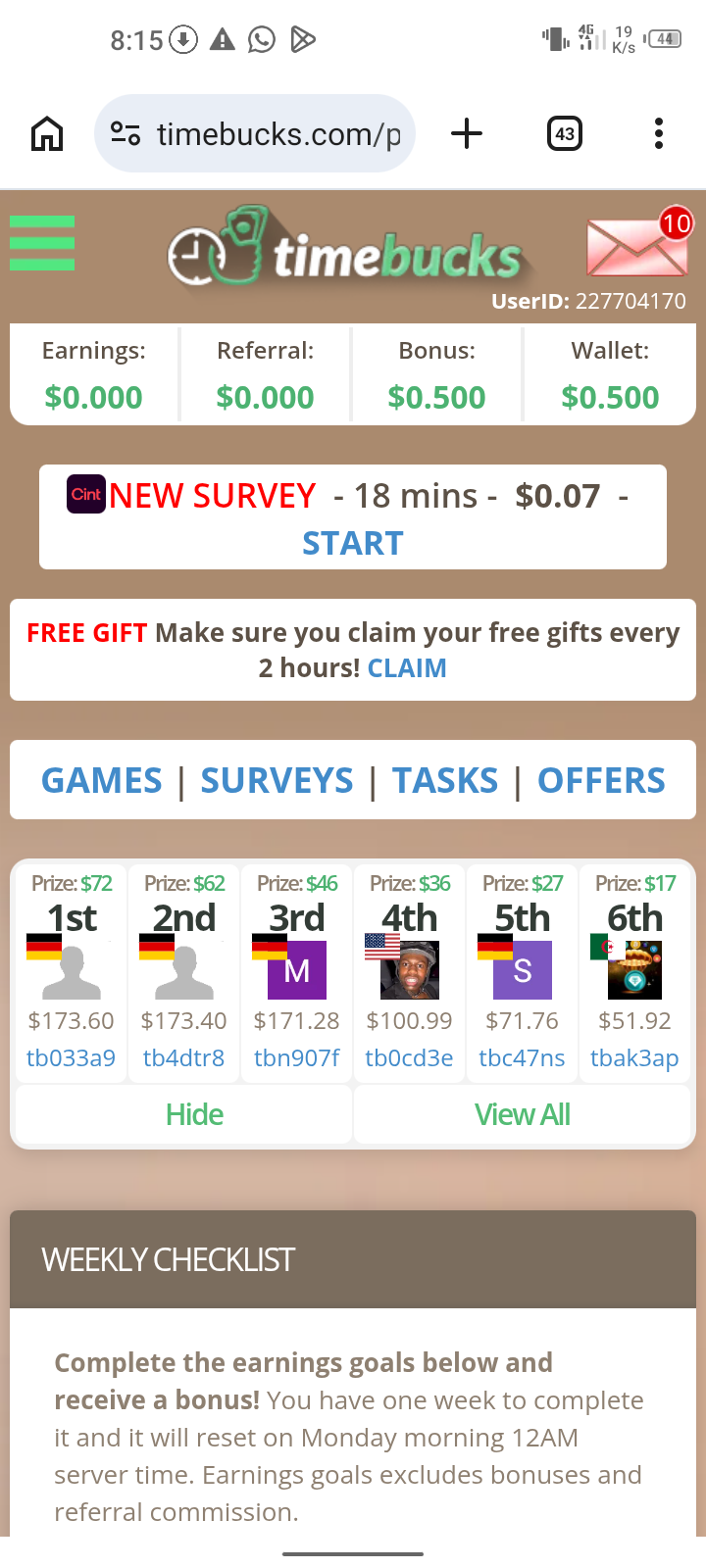706x1568 pixels.
Task: Go to the browser home page
Action: tap(47, 133)
